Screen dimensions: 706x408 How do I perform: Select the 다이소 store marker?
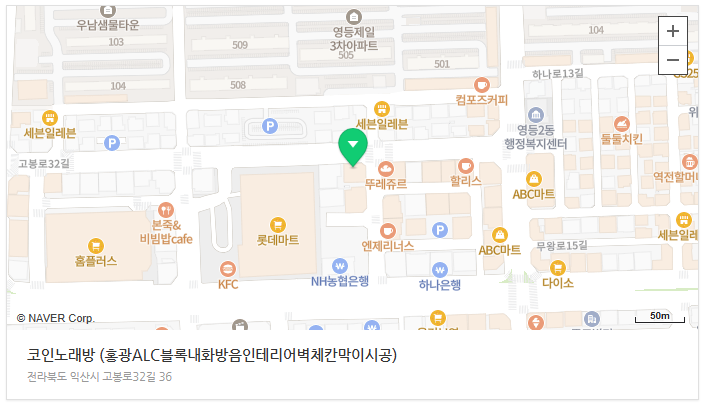point(558,267)
